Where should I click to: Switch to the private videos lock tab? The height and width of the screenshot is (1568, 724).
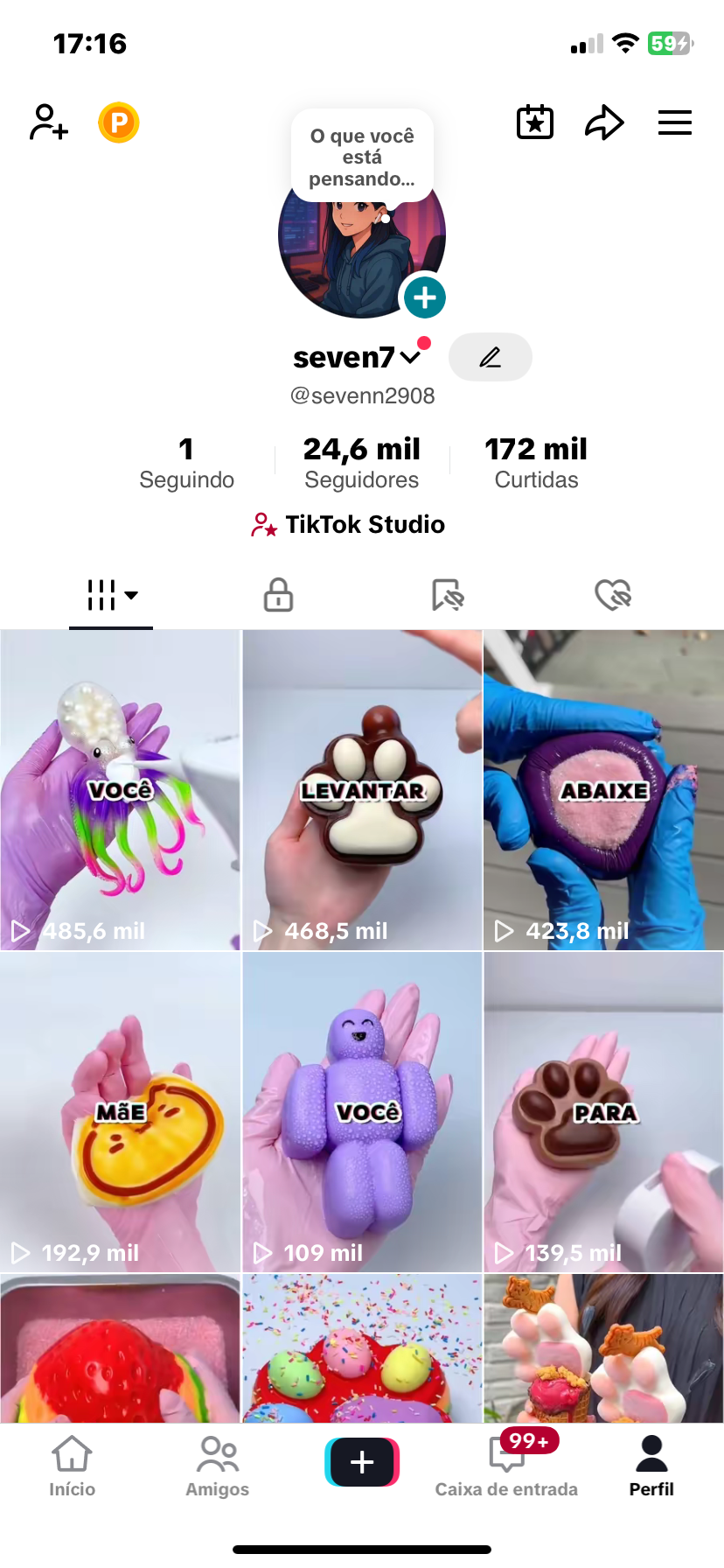pyautogui.click(x=278, y=595)
